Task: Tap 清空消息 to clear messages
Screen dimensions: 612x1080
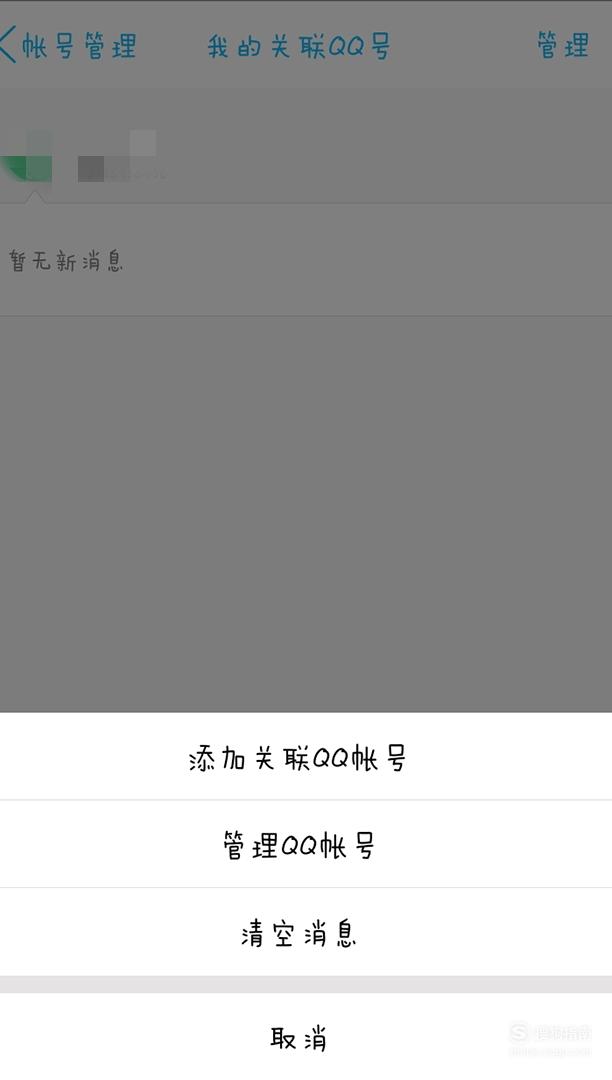Action: coord(306,932)
